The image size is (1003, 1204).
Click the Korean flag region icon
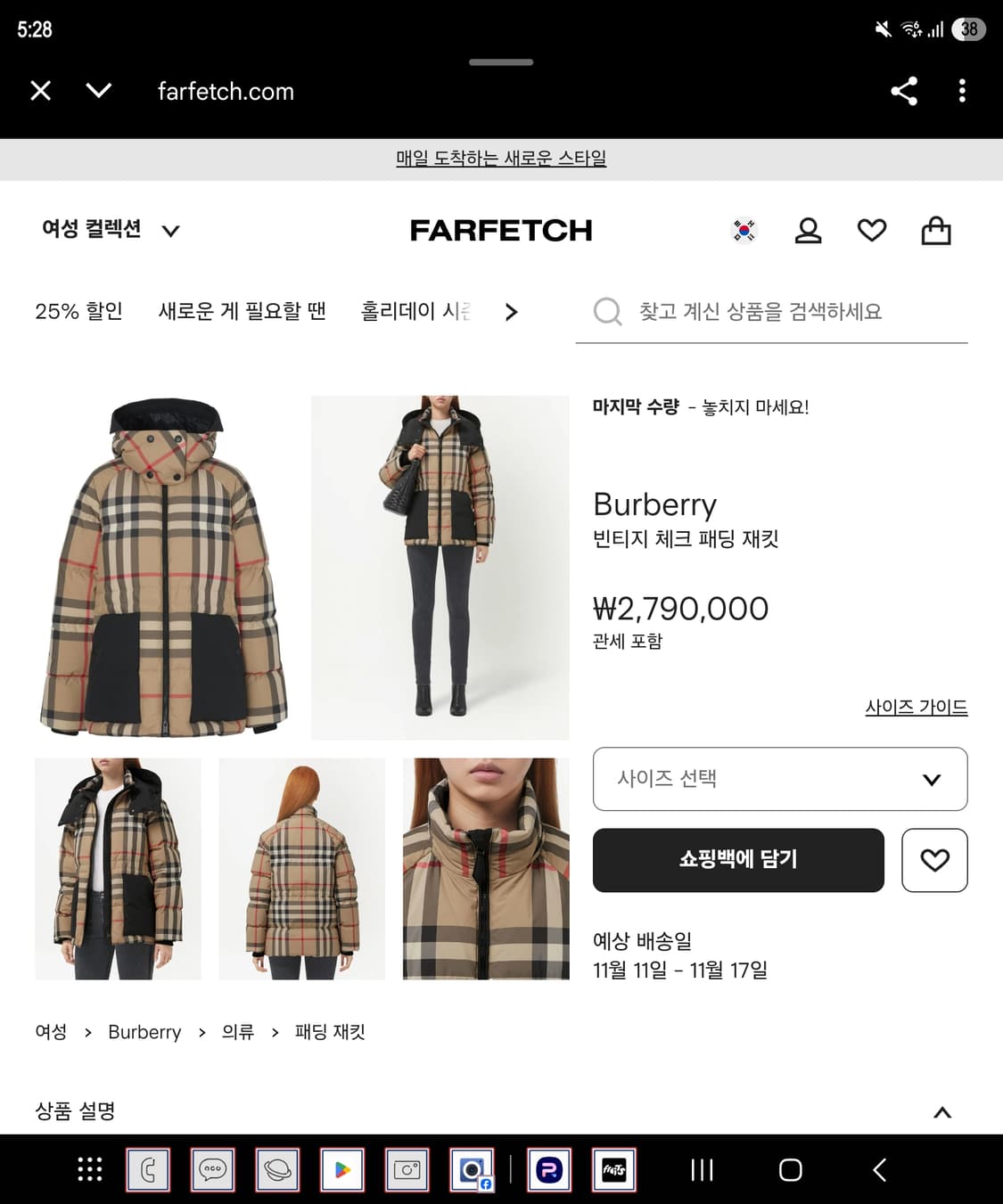pos(744,230)
